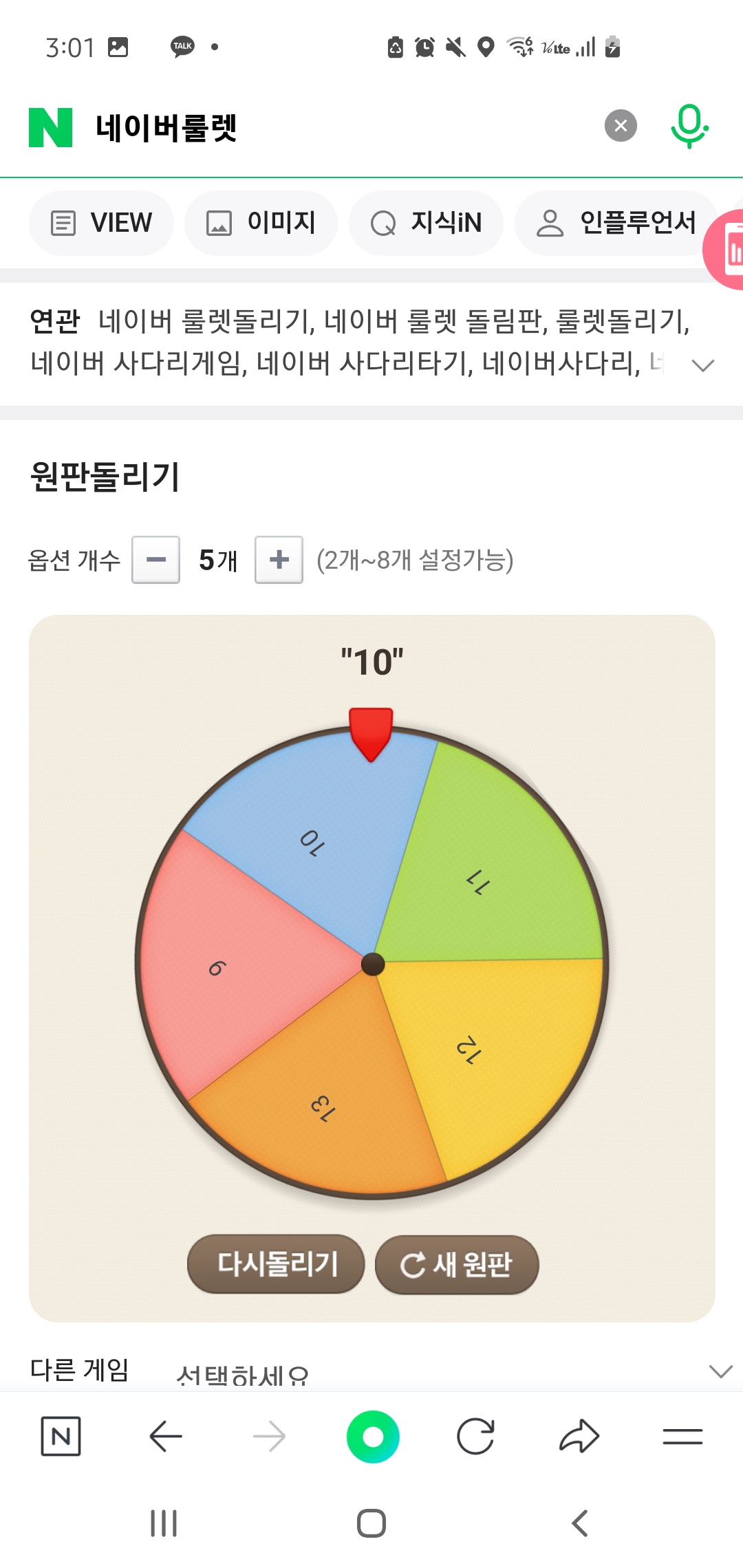Clear the search text with the X button
The width and height of the screenshot is (743, 1568).
[621, 126]
